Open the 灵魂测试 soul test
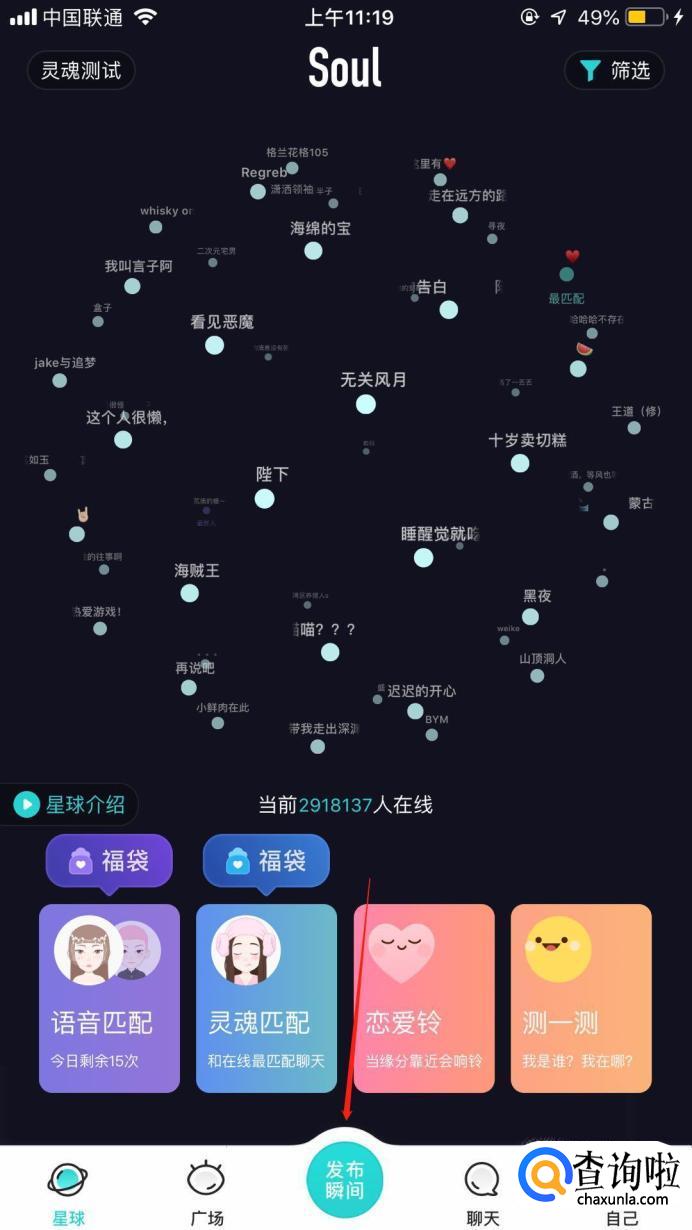Screen dimensions: 692x1230 (81, 70)
